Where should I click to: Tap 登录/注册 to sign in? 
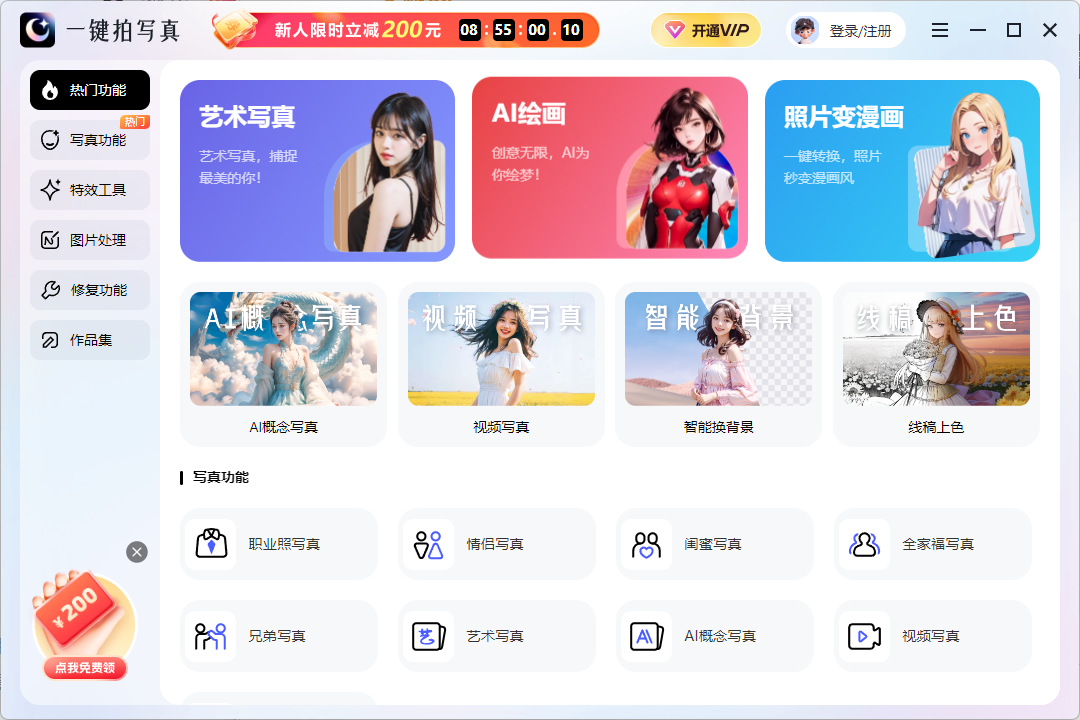click(846, 31)
